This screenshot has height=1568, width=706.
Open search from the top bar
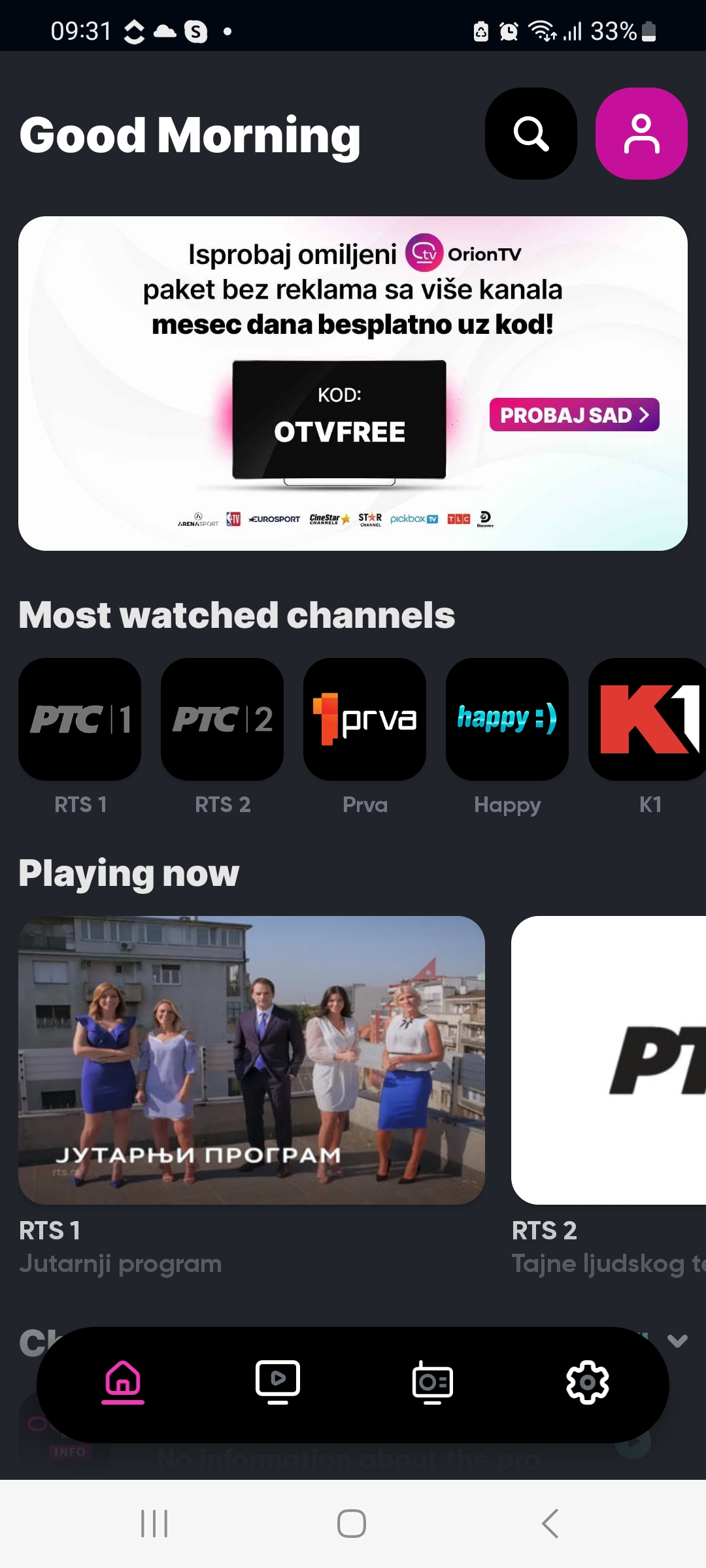[x=531, y=134]
